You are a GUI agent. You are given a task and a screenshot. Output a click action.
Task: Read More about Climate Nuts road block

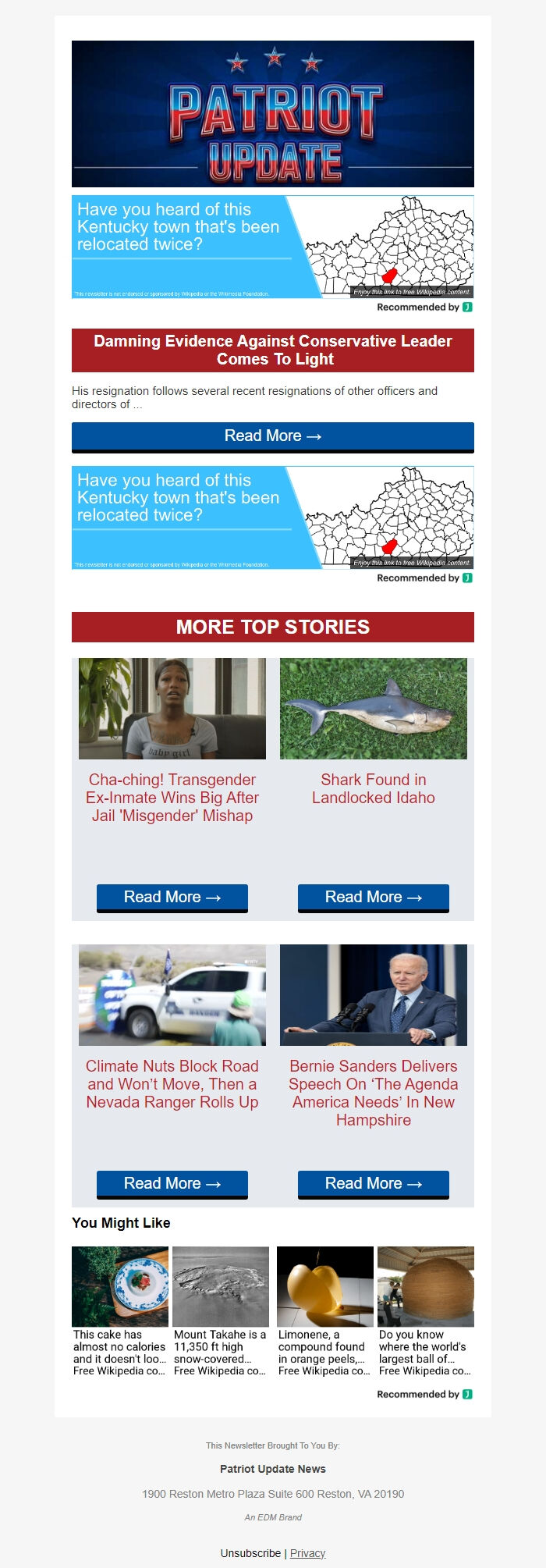[x=172, y=1184]
